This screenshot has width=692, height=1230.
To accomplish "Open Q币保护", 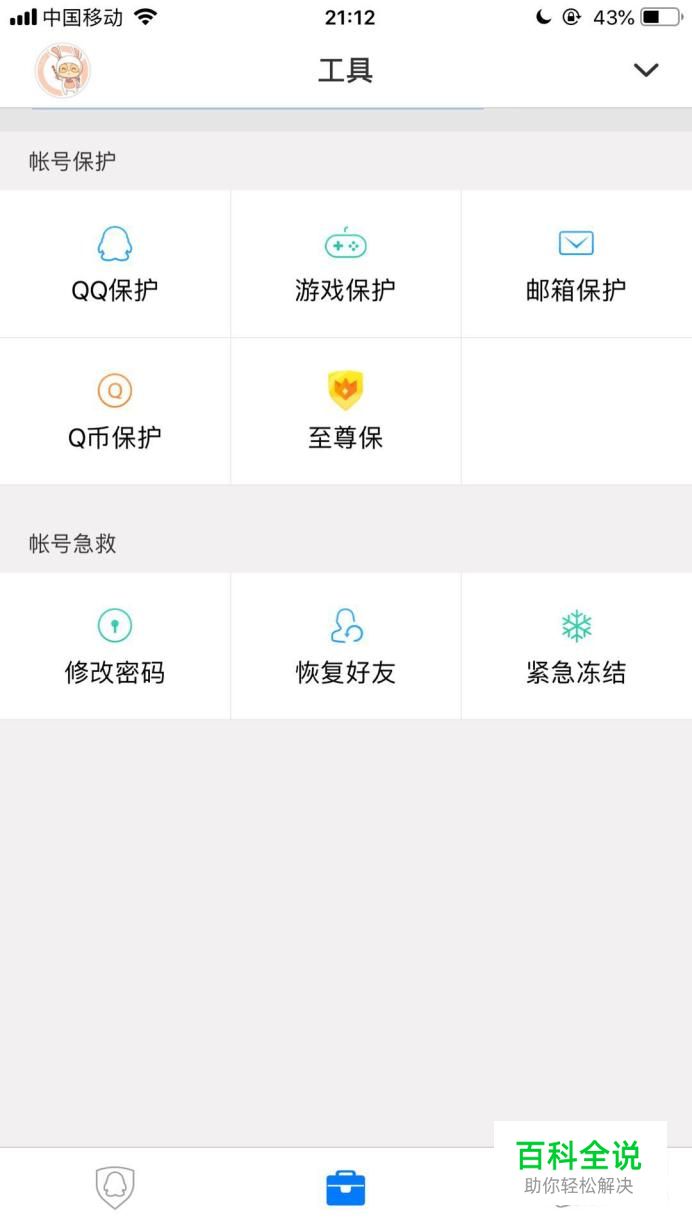I will 115,411.
